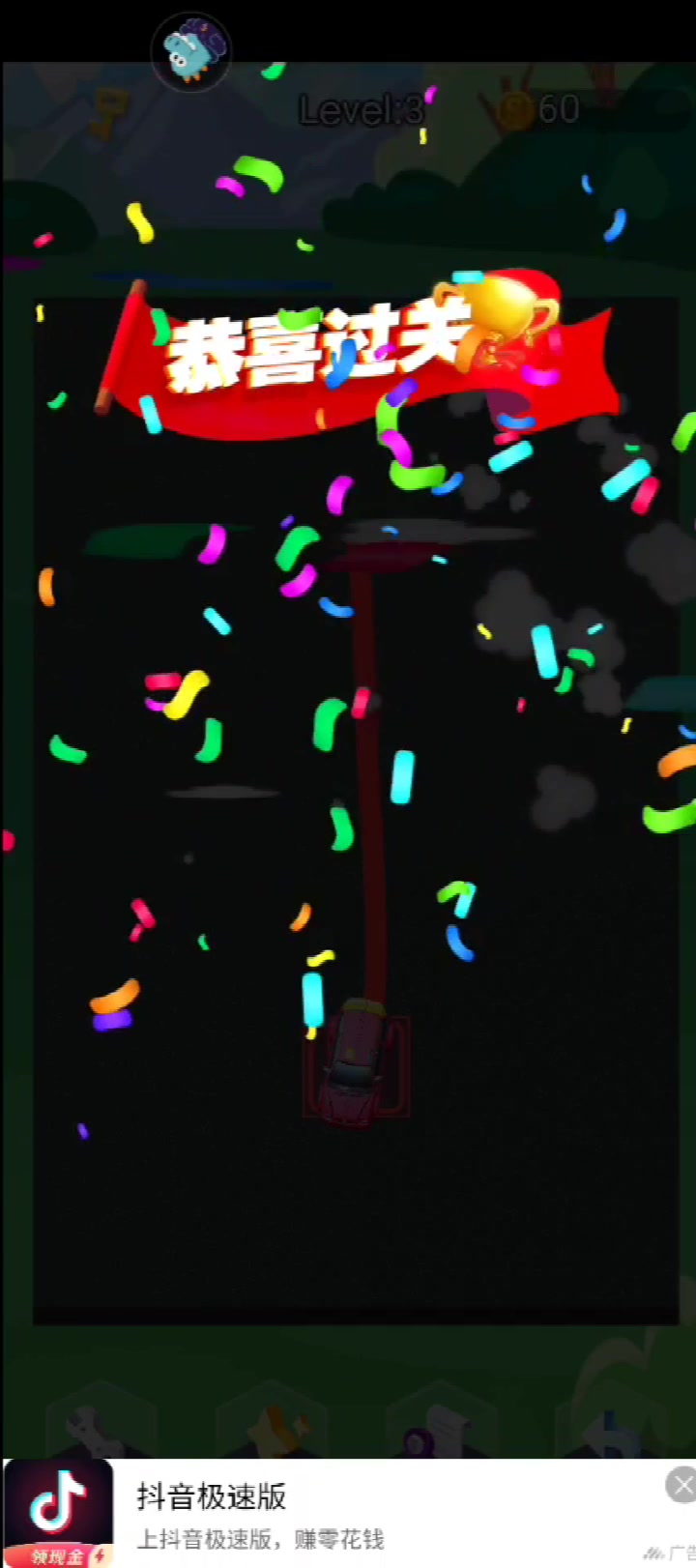
Task: Tap the avatar icon at top
Action: pyautogui.click(x=191, y=53)
